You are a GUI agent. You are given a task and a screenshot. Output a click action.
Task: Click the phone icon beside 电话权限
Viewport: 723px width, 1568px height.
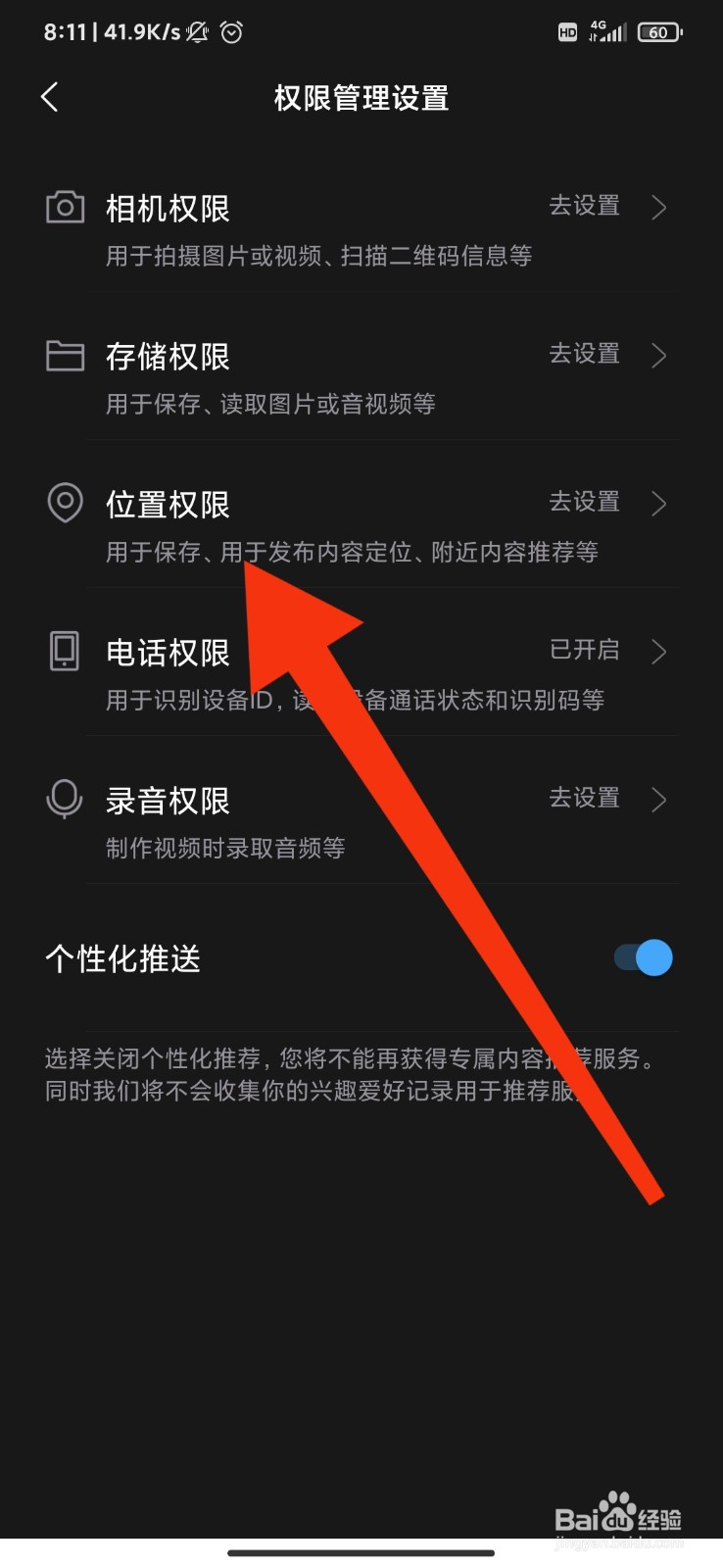pyautogui.click(x=64, y=651)
